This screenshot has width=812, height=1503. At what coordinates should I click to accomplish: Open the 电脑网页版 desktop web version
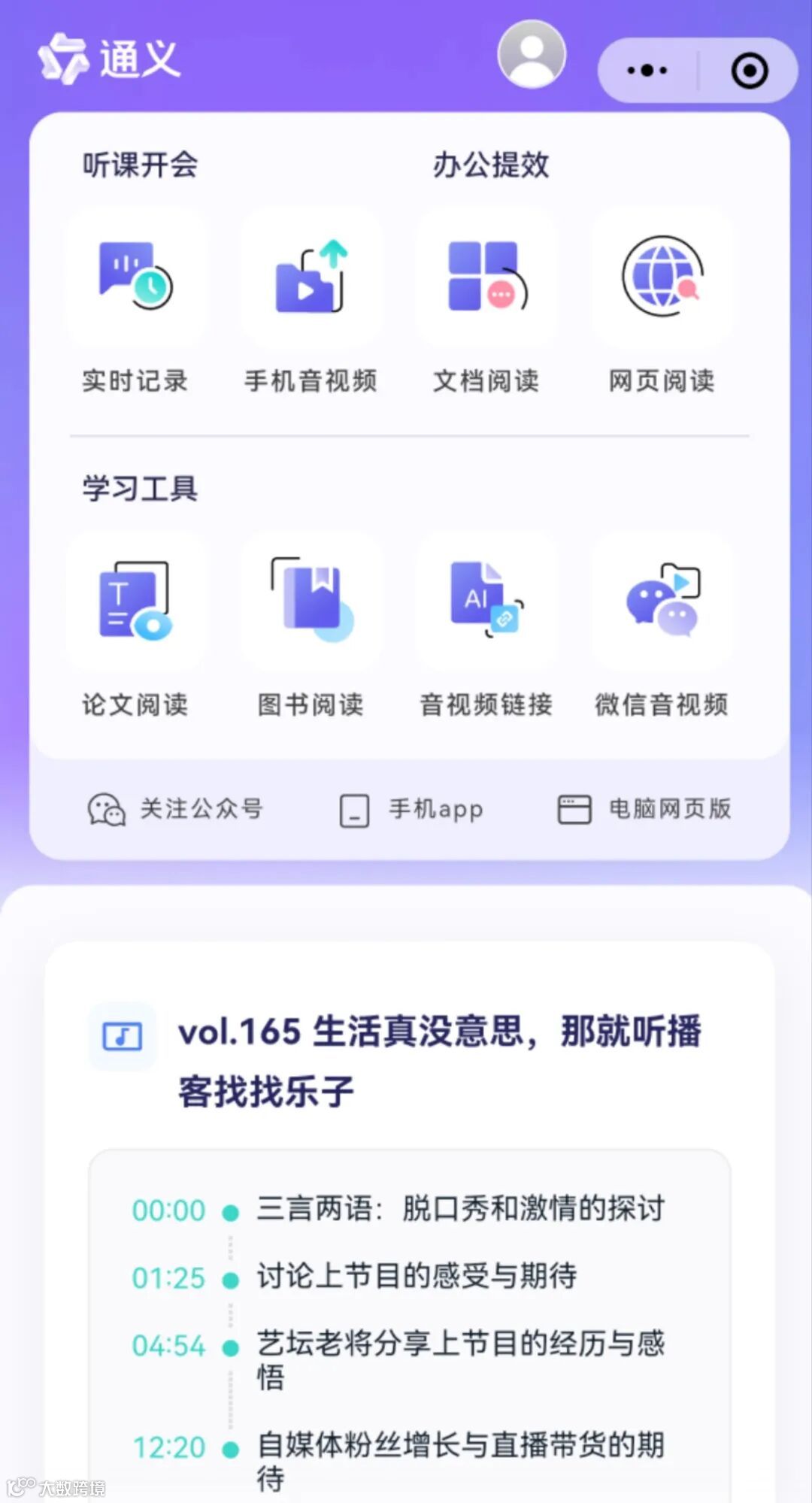click(668, 810)
